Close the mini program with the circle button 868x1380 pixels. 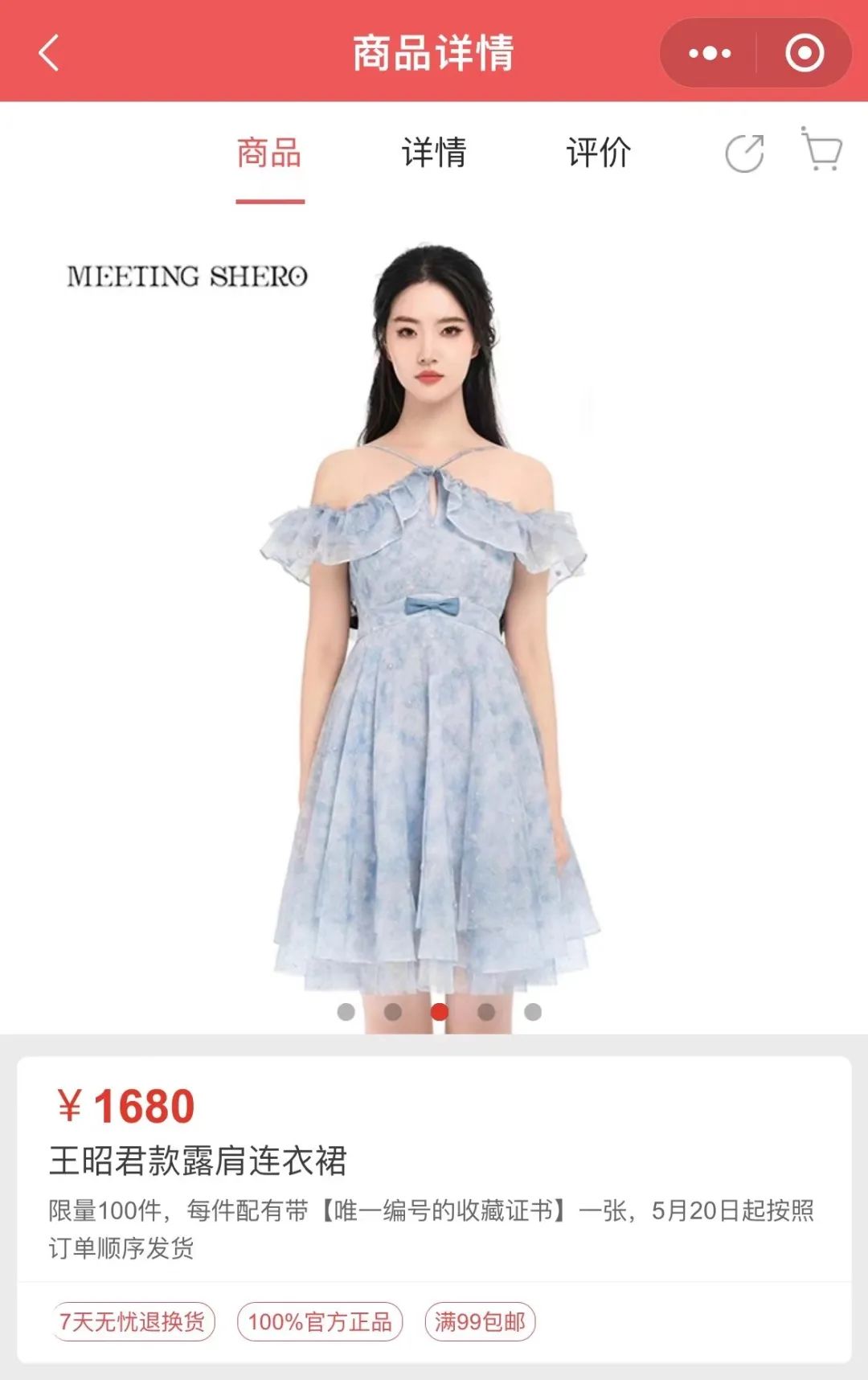click(805, 54)
